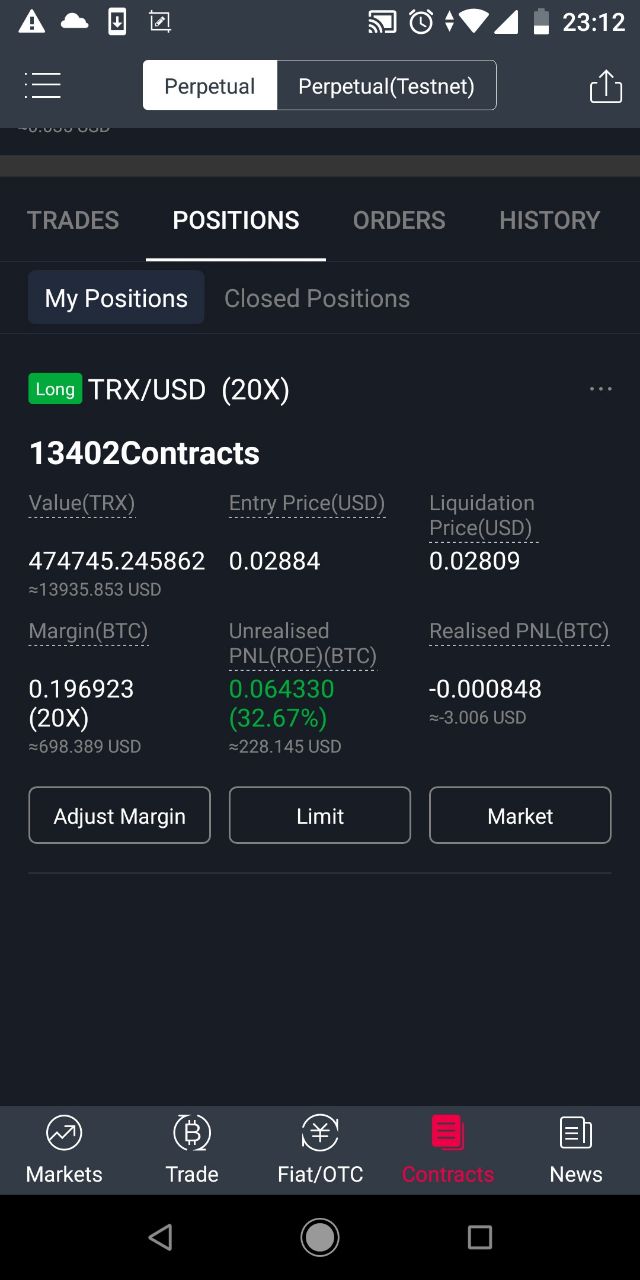Select the Contracts tab
The image size is (640, 1280).
448,1150
